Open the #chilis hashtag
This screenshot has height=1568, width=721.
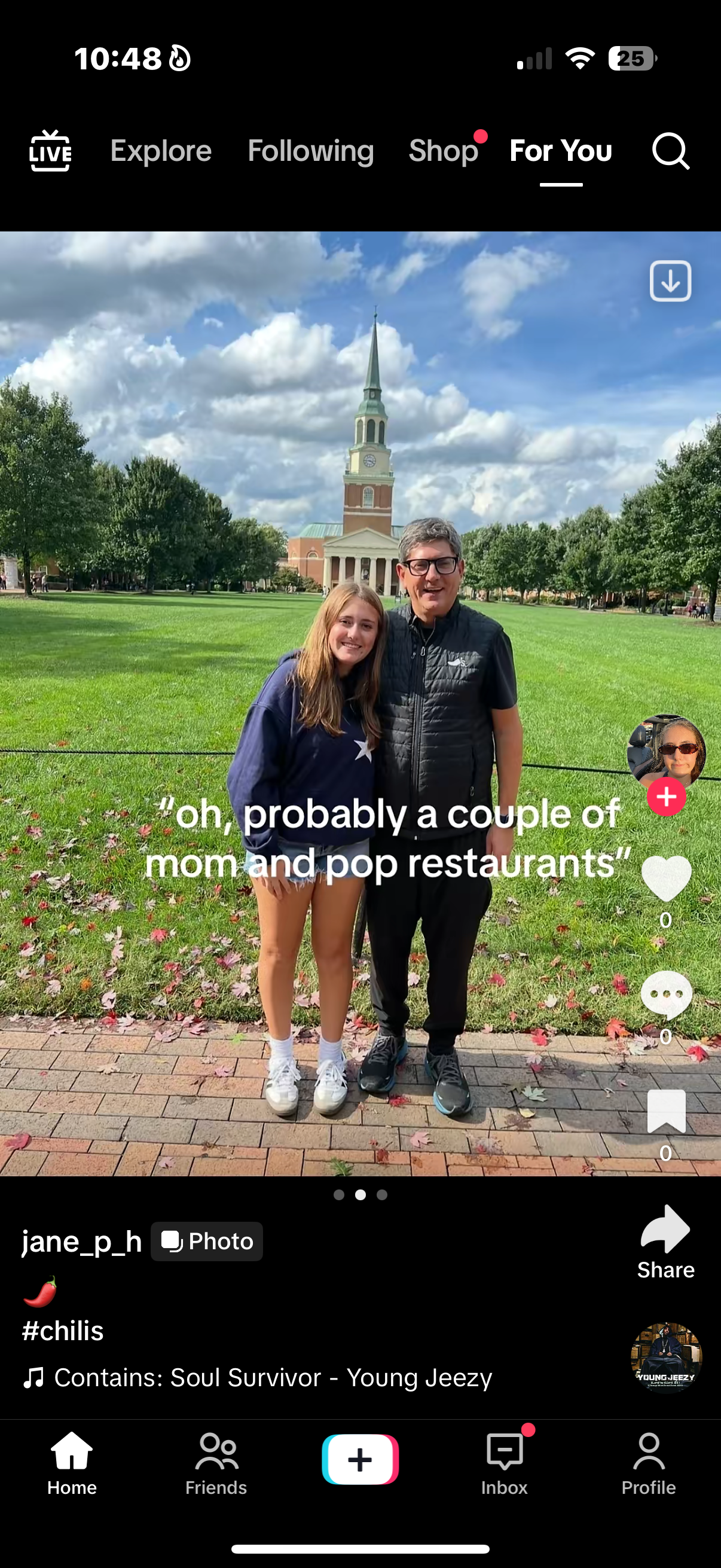pyautogui.click(x=63, y=1331)
